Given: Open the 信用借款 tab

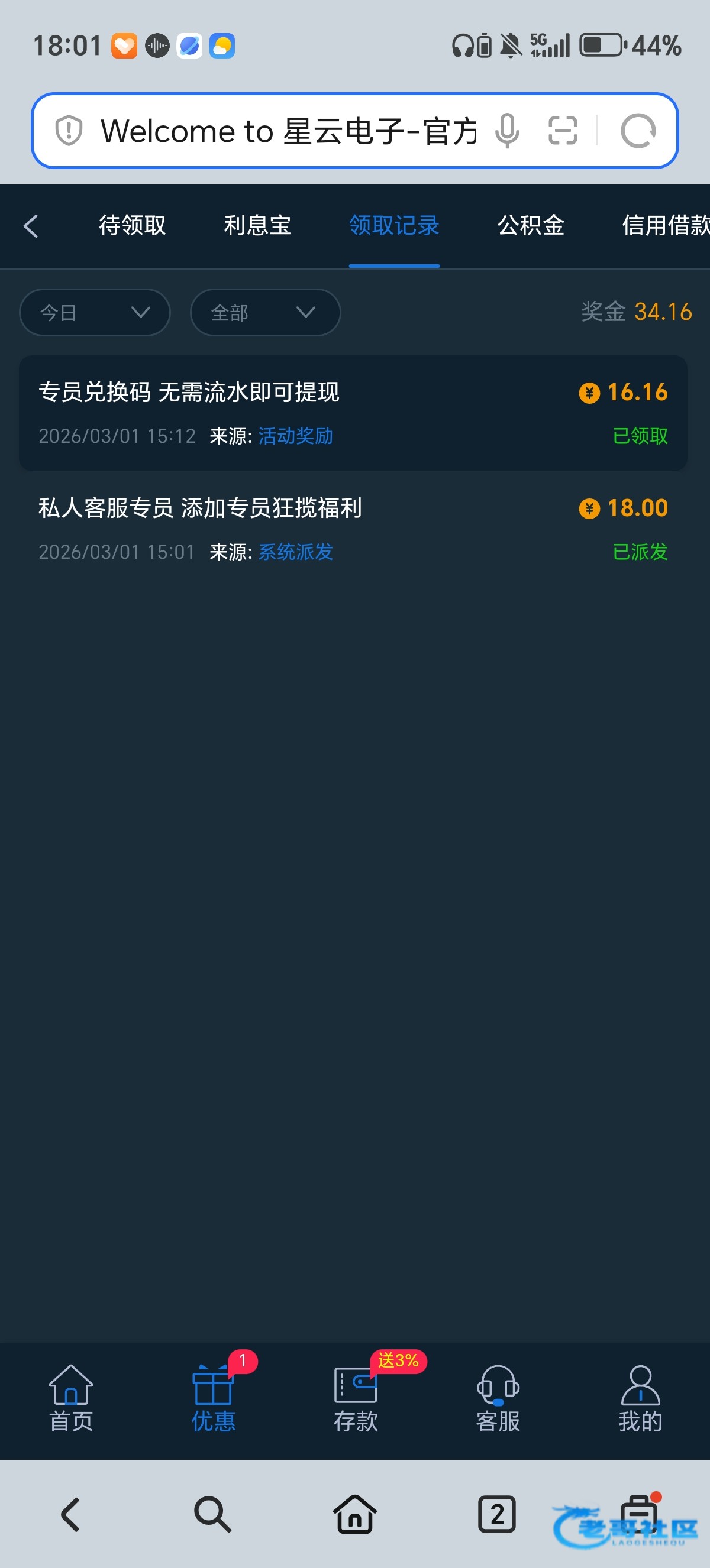Looking at the screenshot, I should point(664,226).
